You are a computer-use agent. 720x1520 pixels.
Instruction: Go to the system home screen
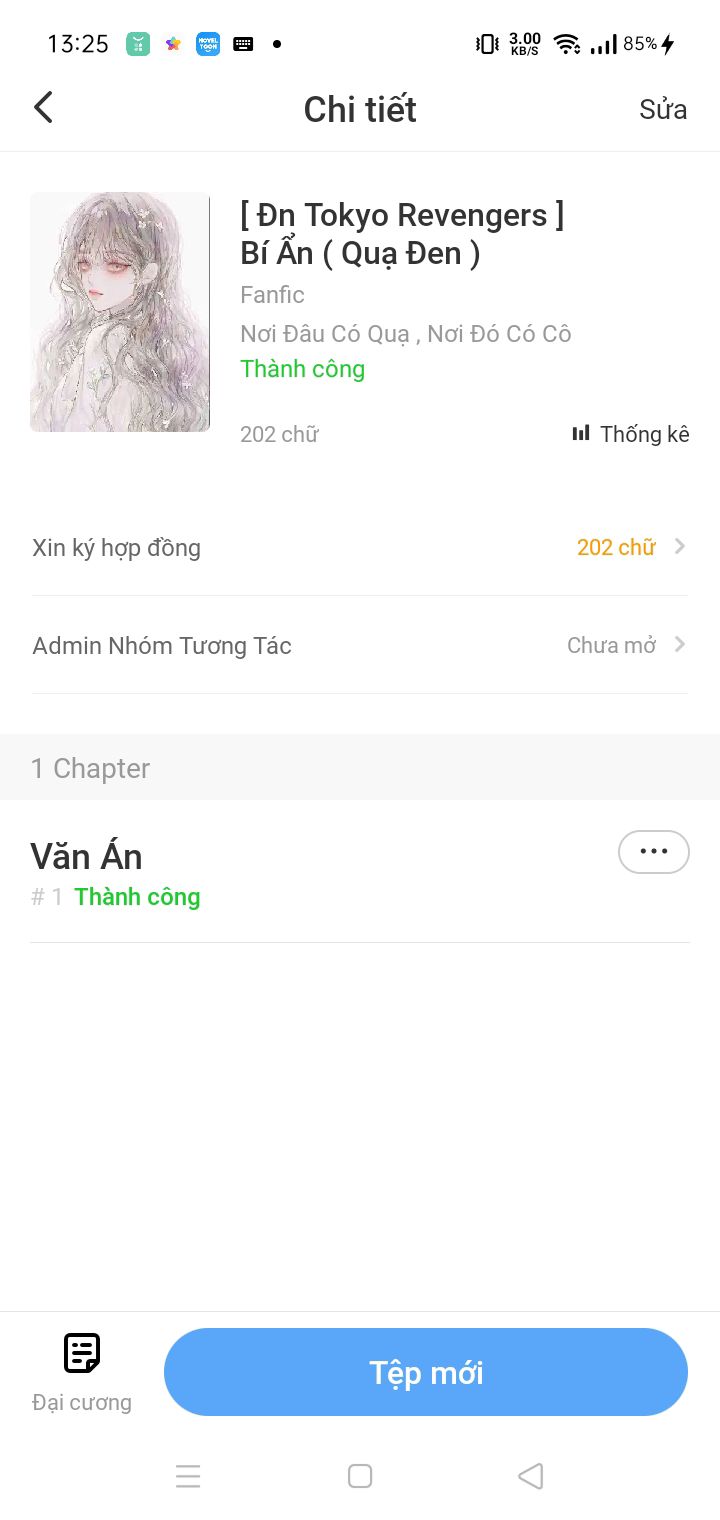pyautogui.click(x=360, y=1476)
